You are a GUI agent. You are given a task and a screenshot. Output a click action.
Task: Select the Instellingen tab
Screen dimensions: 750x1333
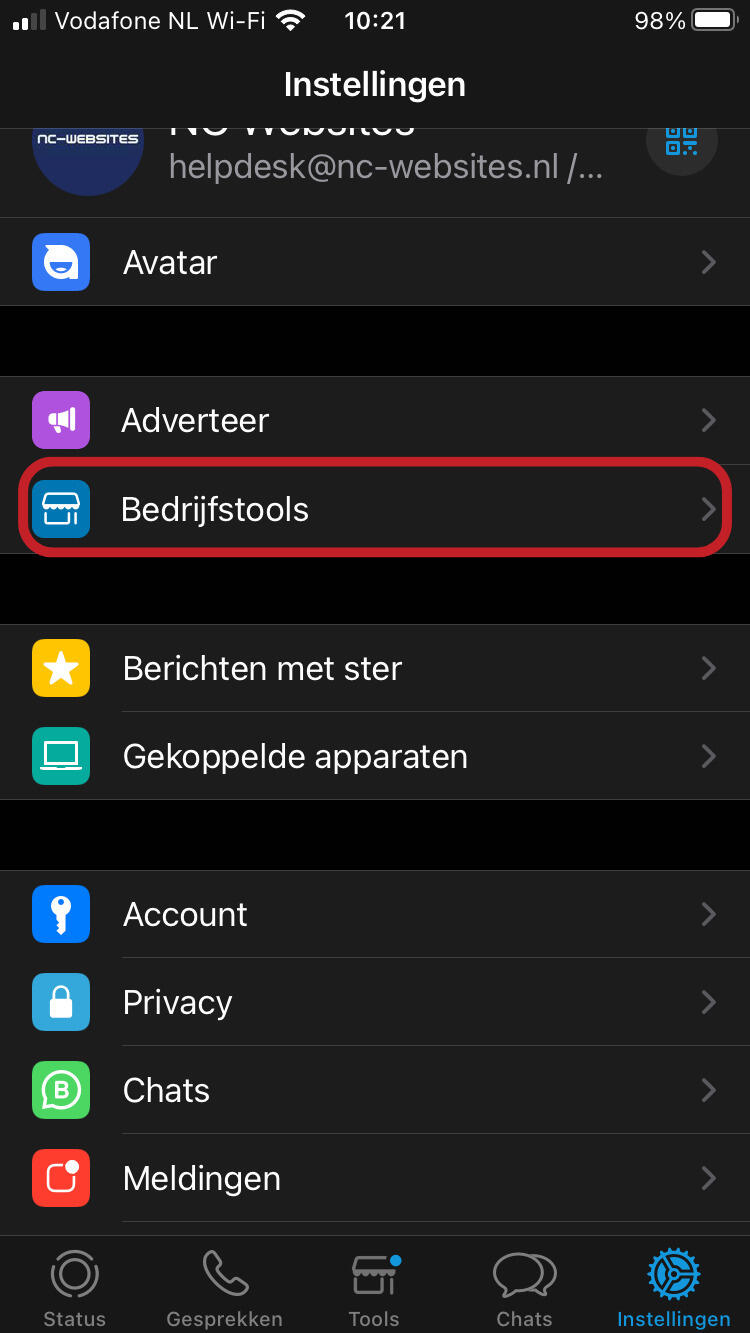674,1288
